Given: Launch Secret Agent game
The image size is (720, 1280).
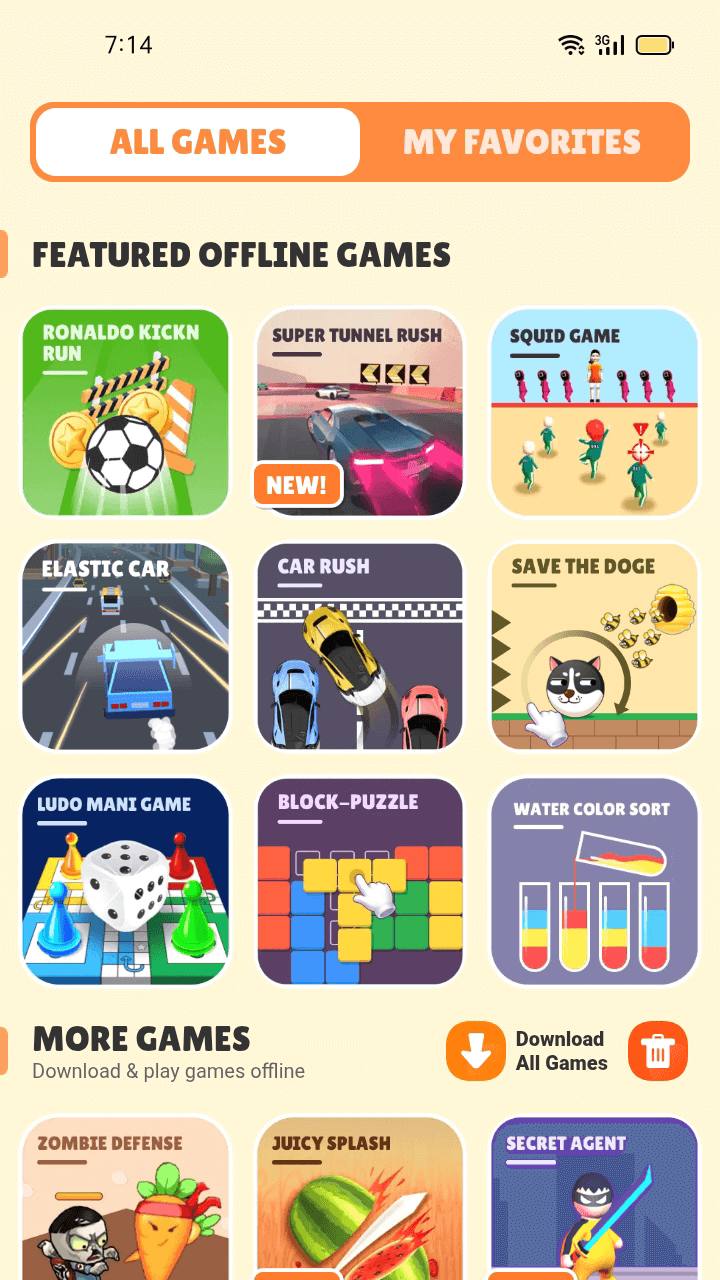Looking at the screenshot, I should coord(594,1200).
